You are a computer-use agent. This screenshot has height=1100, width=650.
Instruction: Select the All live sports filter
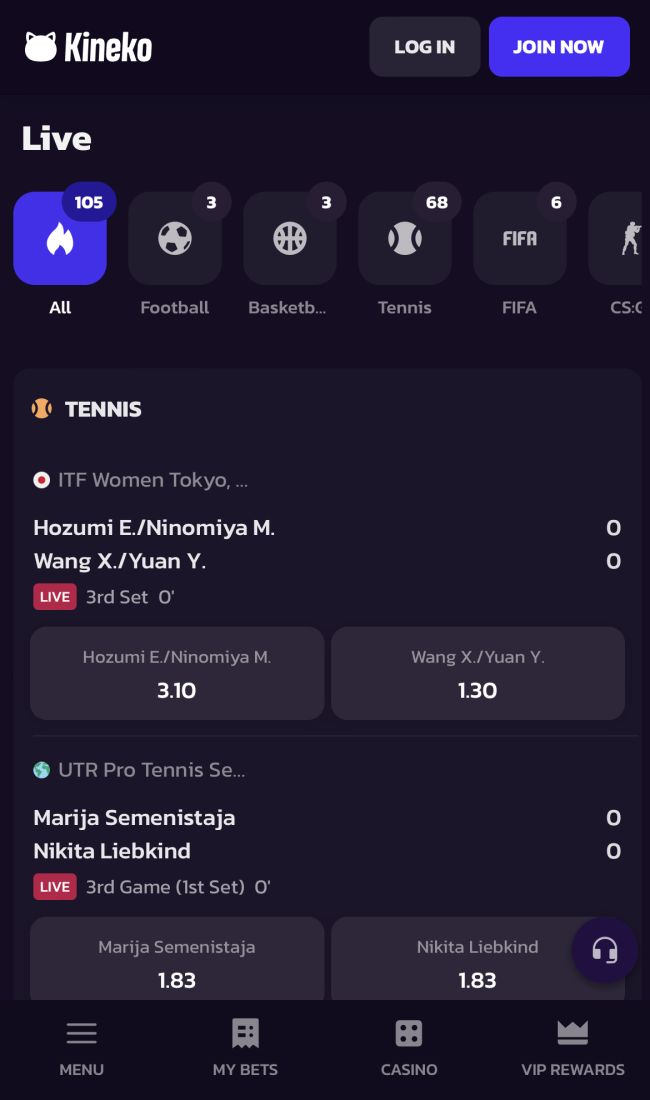coord(60,240)
